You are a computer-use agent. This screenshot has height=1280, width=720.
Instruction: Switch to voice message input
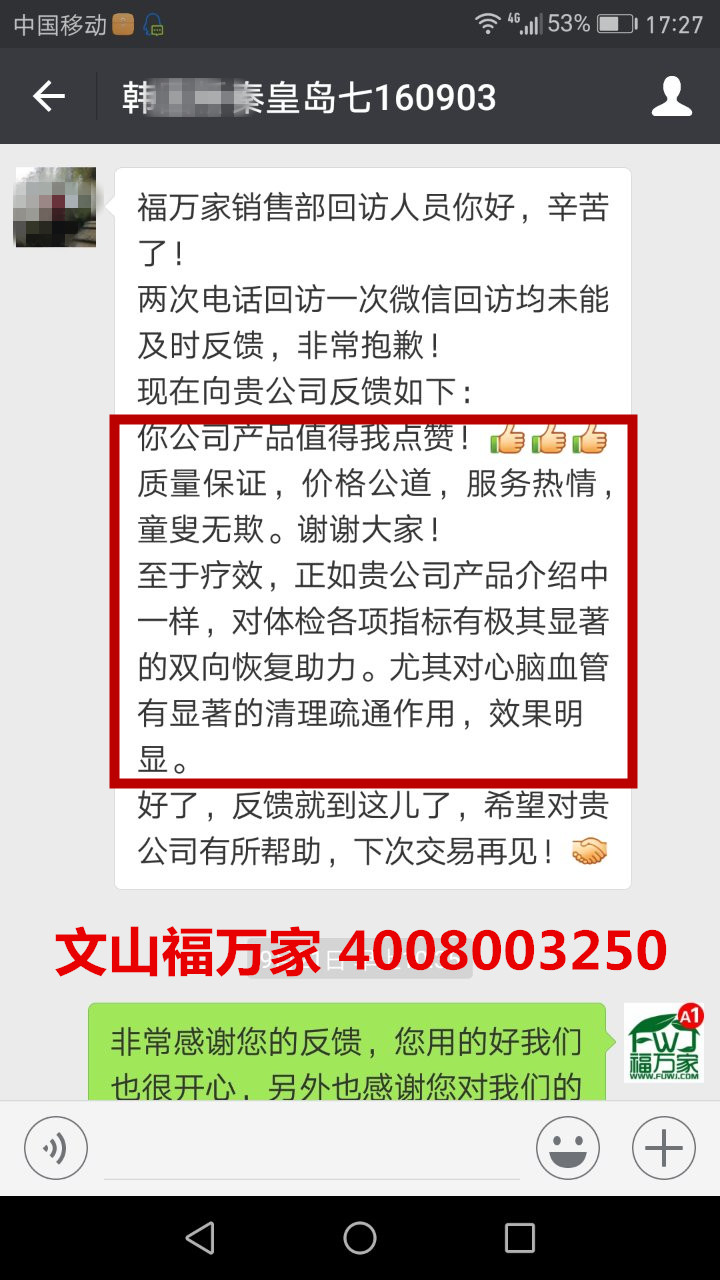click(x=56, y=1148)
